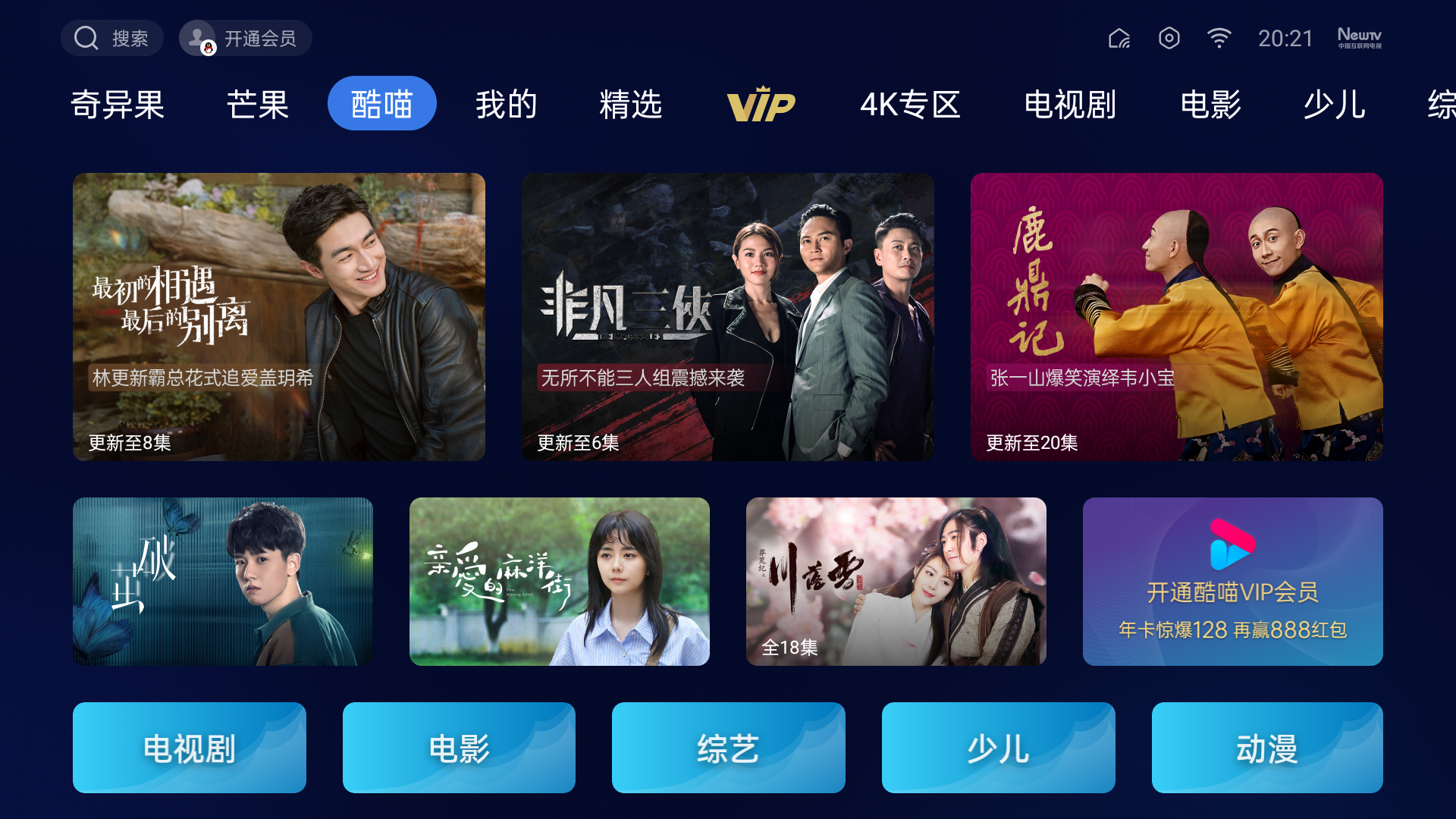Screen dimensions: 1456x819
Task: Open the 非凡三侠 show card
Action: click(728, 316)
